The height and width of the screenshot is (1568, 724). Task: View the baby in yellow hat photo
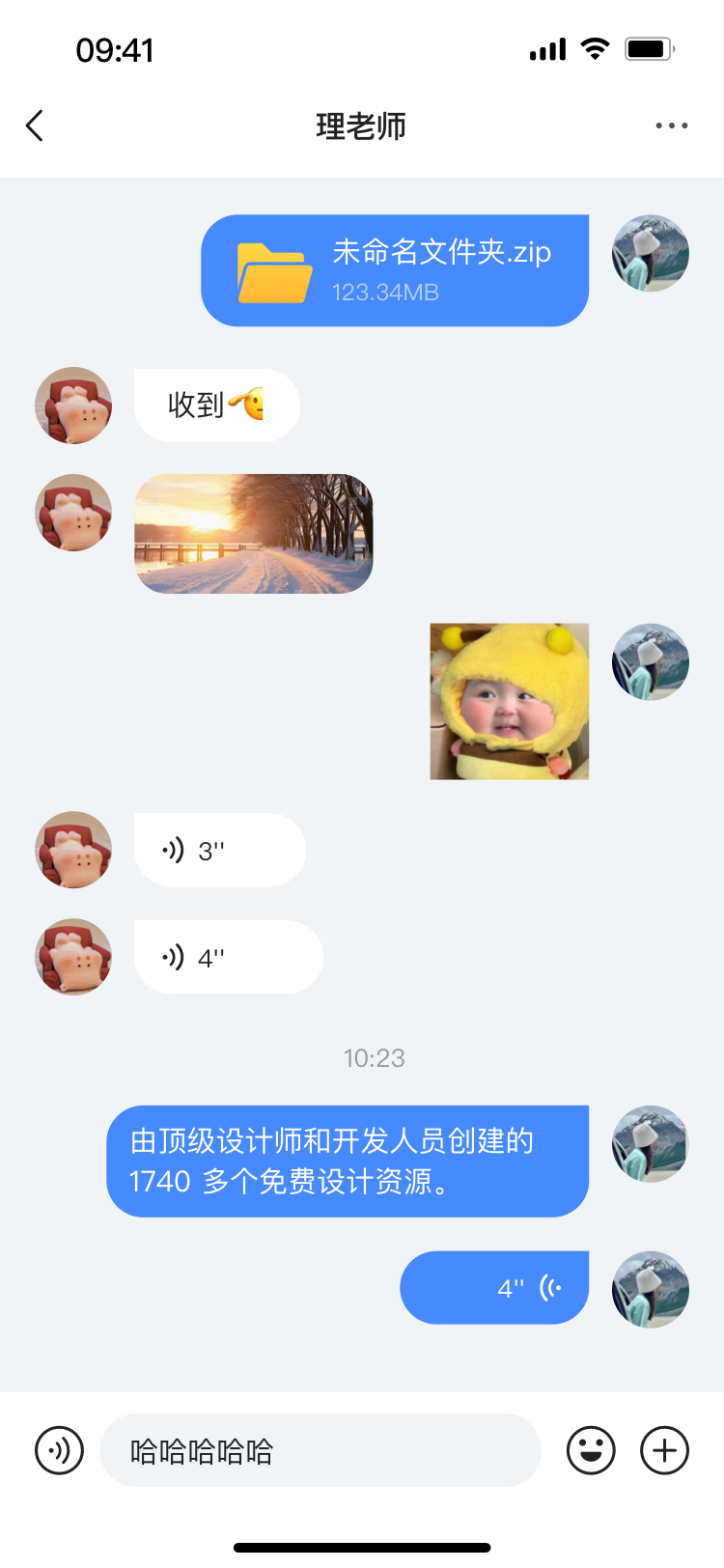point(509,701)
